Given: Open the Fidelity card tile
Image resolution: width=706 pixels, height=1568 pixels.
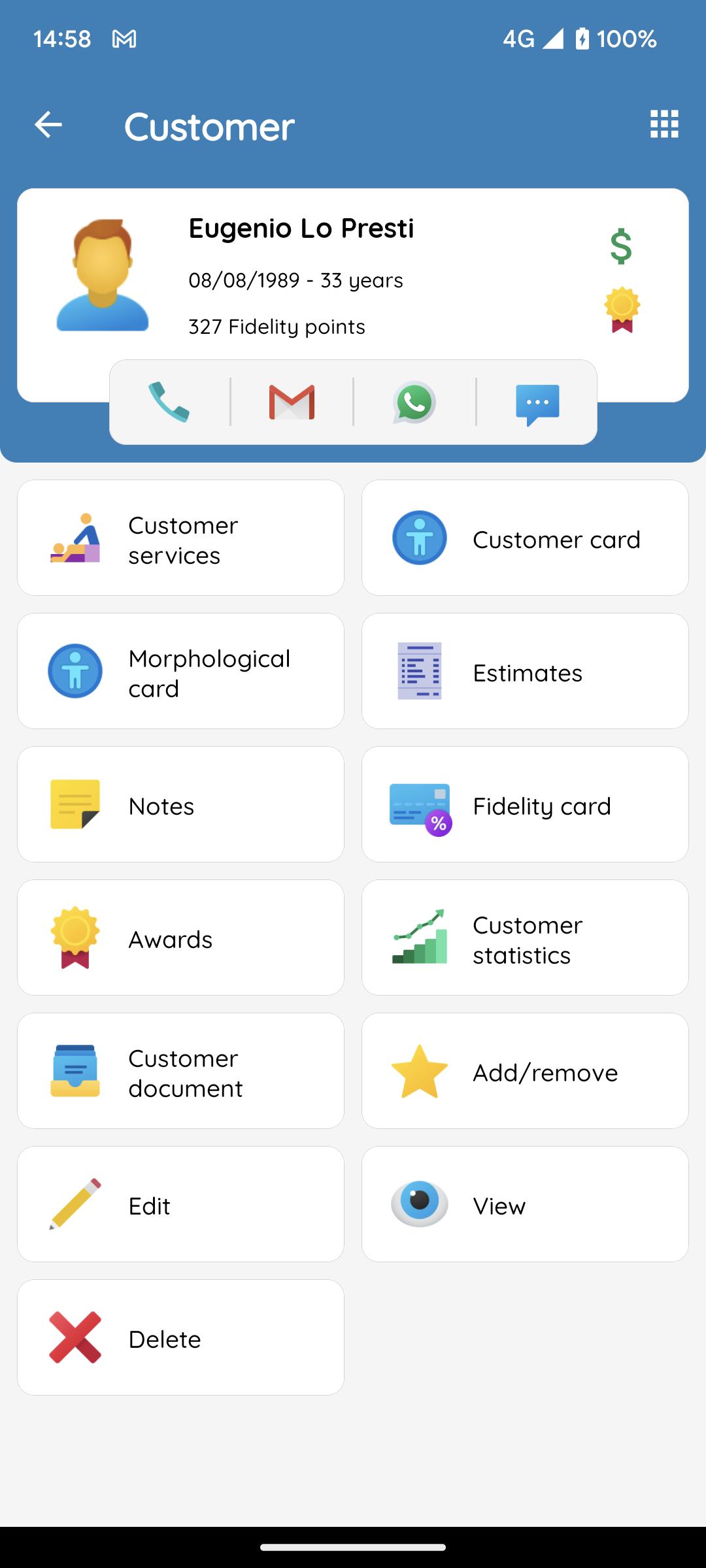Looking at the screenshot, I should pyautogui.click(x=525, y=804).
